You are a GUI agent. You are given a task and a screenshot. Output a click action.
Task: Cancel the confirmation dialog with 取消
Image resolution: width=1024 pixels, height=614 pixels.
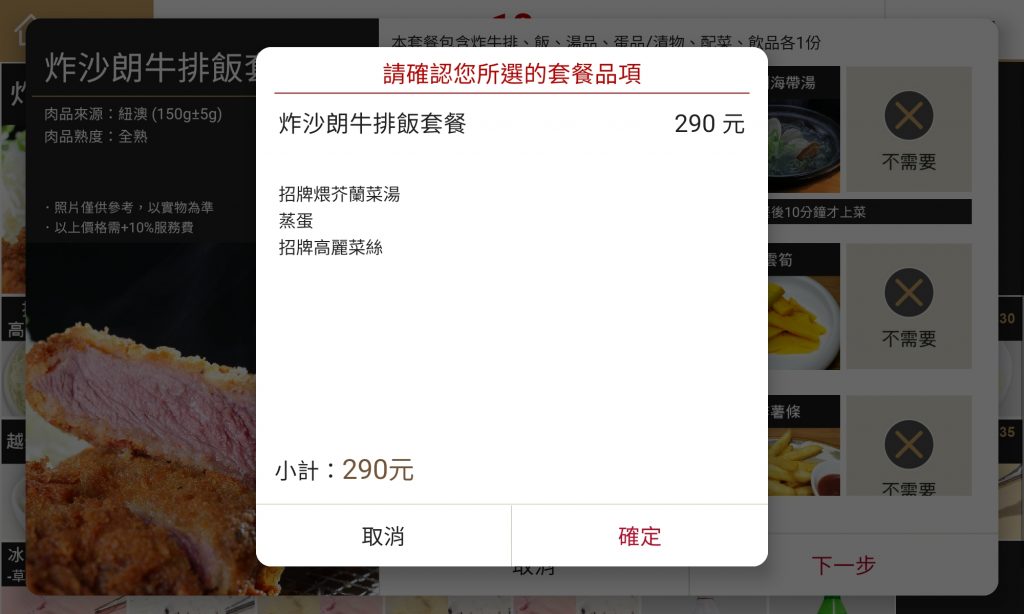pos(383,536)
